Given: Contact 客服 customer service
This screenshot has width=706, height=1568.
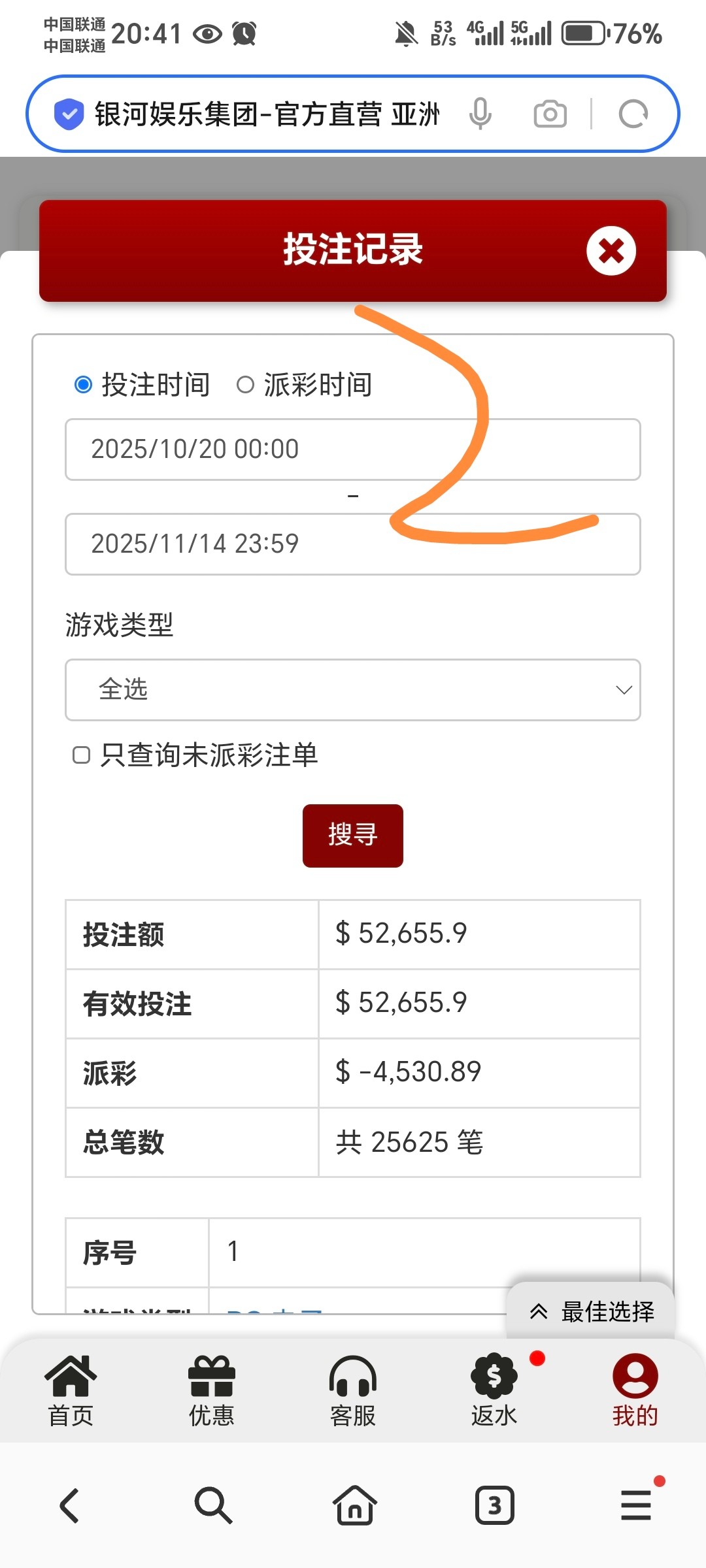Looking at the screenshot, I should (x=353, y=1390).
